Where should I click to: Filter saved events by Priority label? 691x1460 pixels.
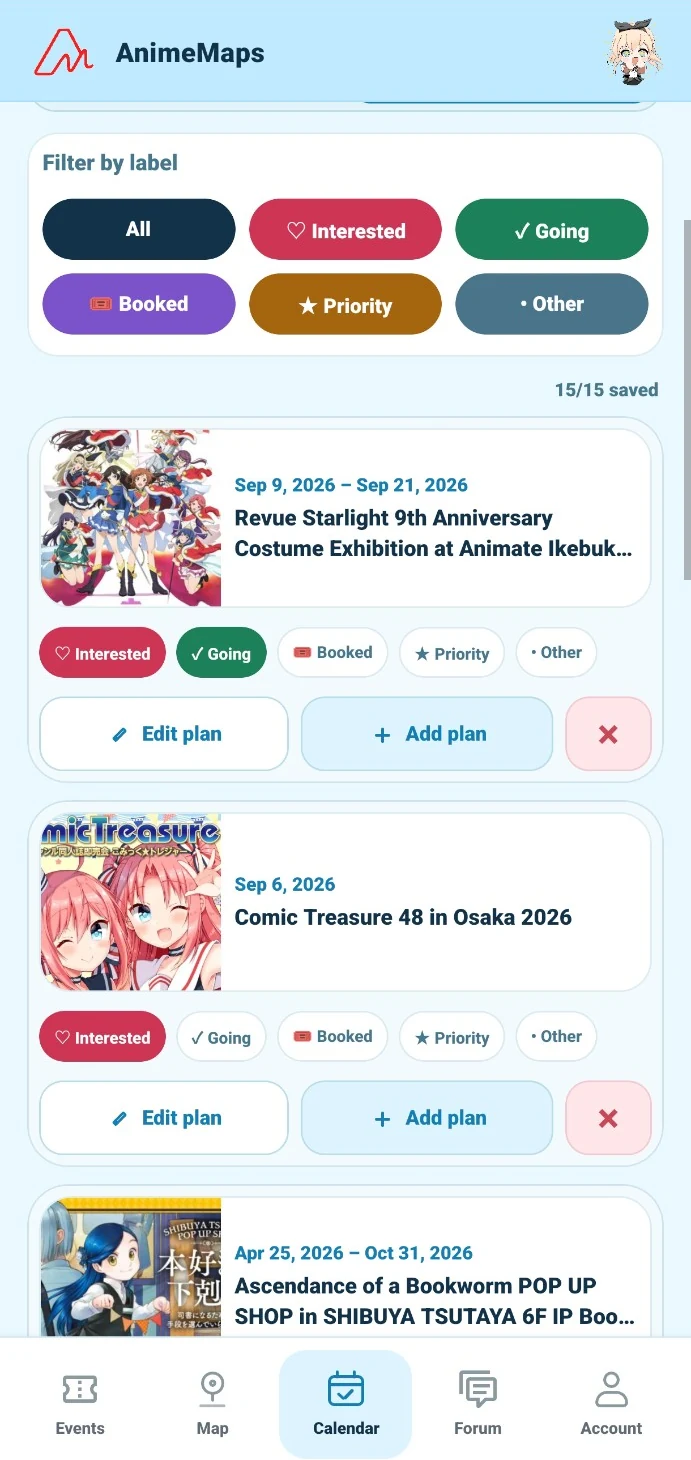tap(345, 304)
